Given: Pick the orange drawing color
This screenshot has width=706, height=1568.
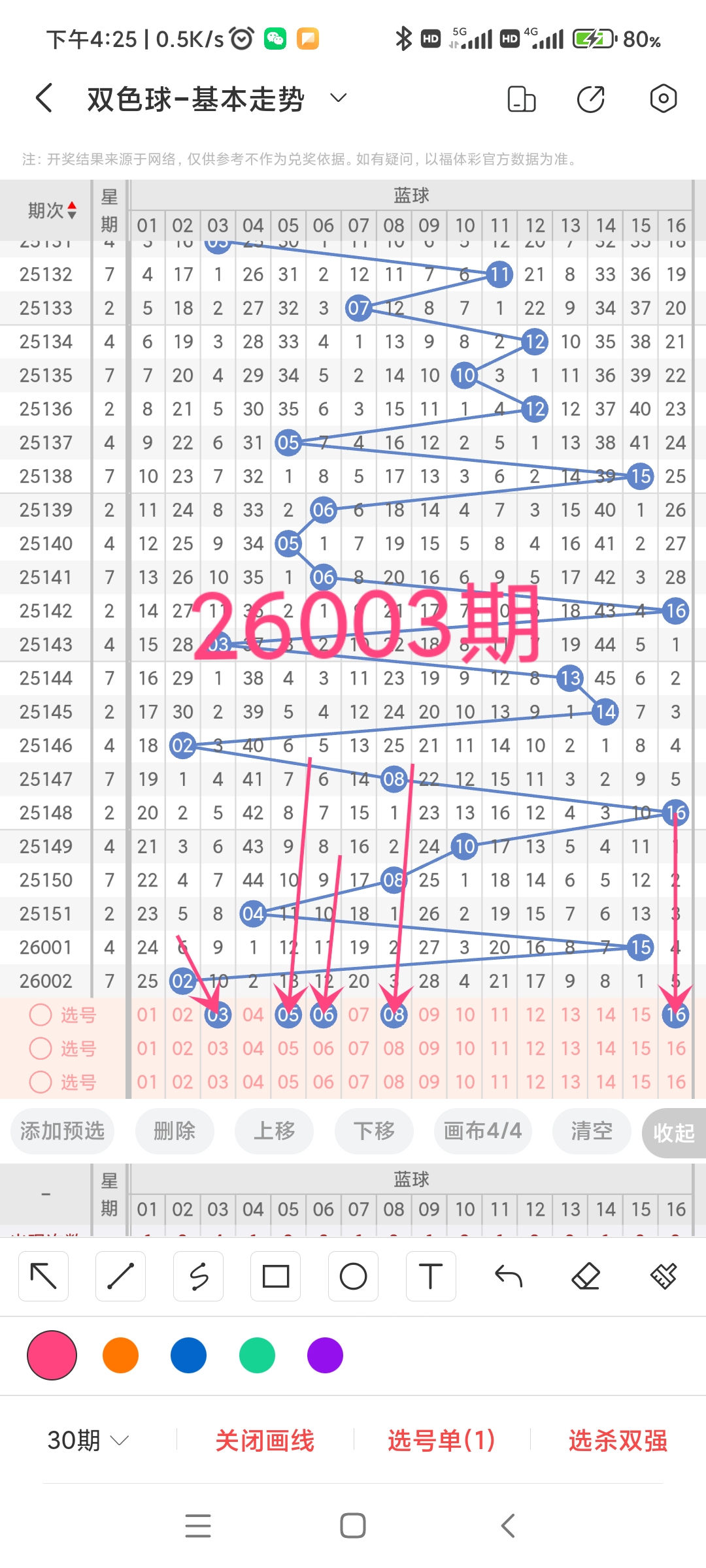Looking at the screenshot, I should 120,1355.
